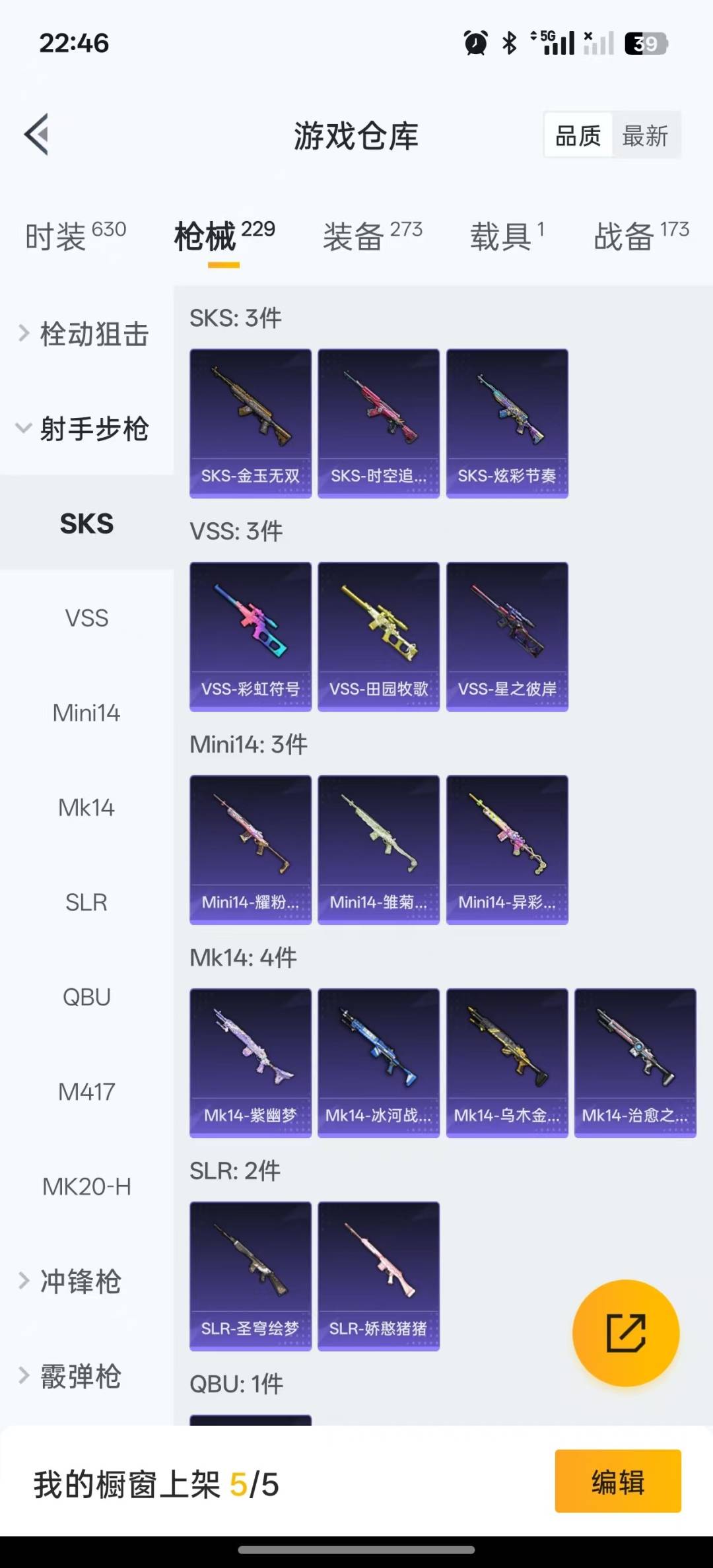Tap the orange floating share button
This screenshot has height=1568, width=713.
pos(625,1333)
